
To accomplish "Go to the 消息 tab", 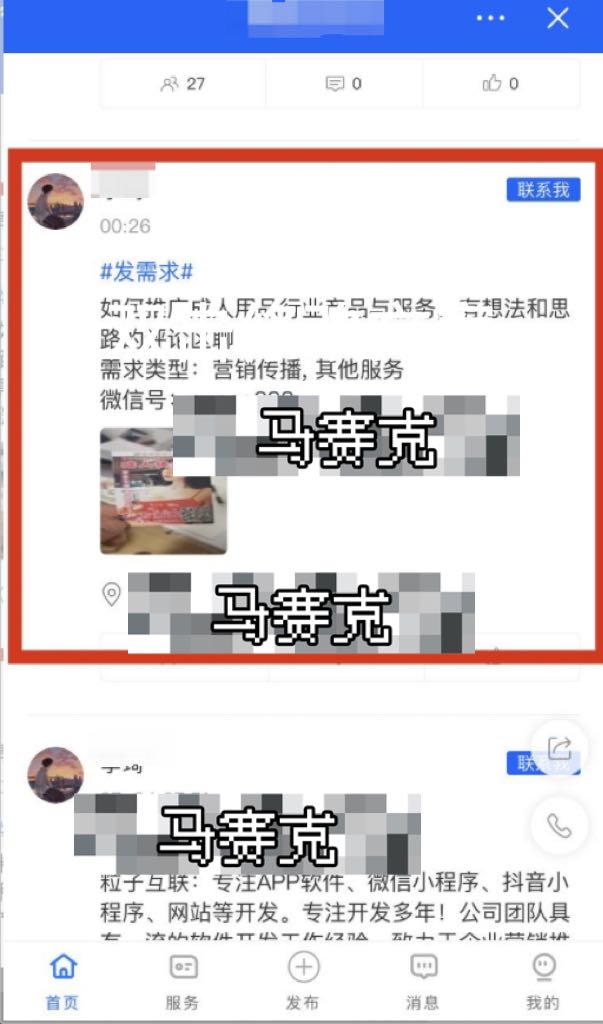I will (423, 981).
